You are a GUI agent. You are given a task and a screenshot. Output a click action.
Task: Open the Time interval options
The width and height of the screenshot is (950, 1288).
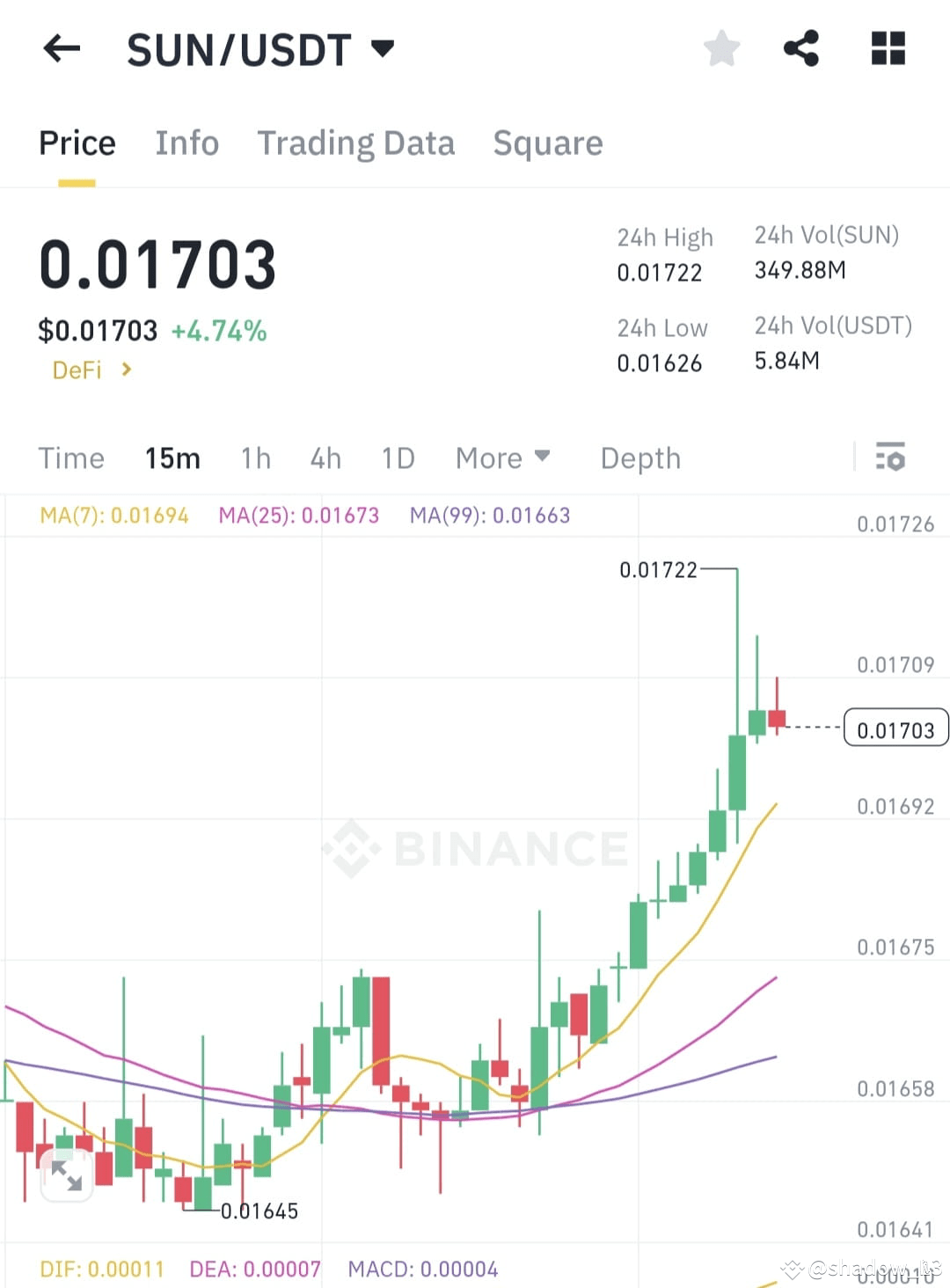71,457
